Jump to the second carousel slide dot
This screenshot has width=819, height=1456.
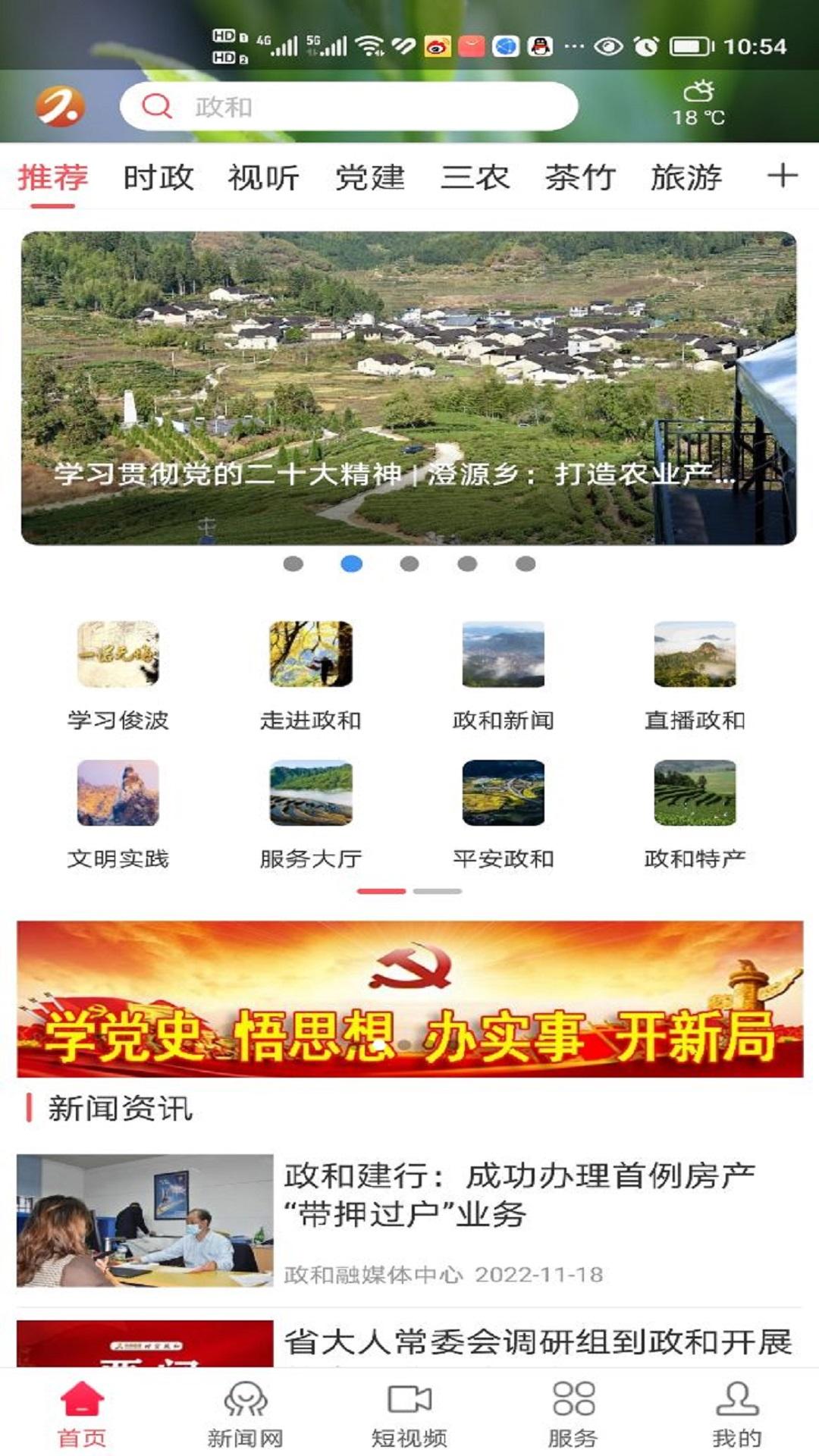coord(351,563)
